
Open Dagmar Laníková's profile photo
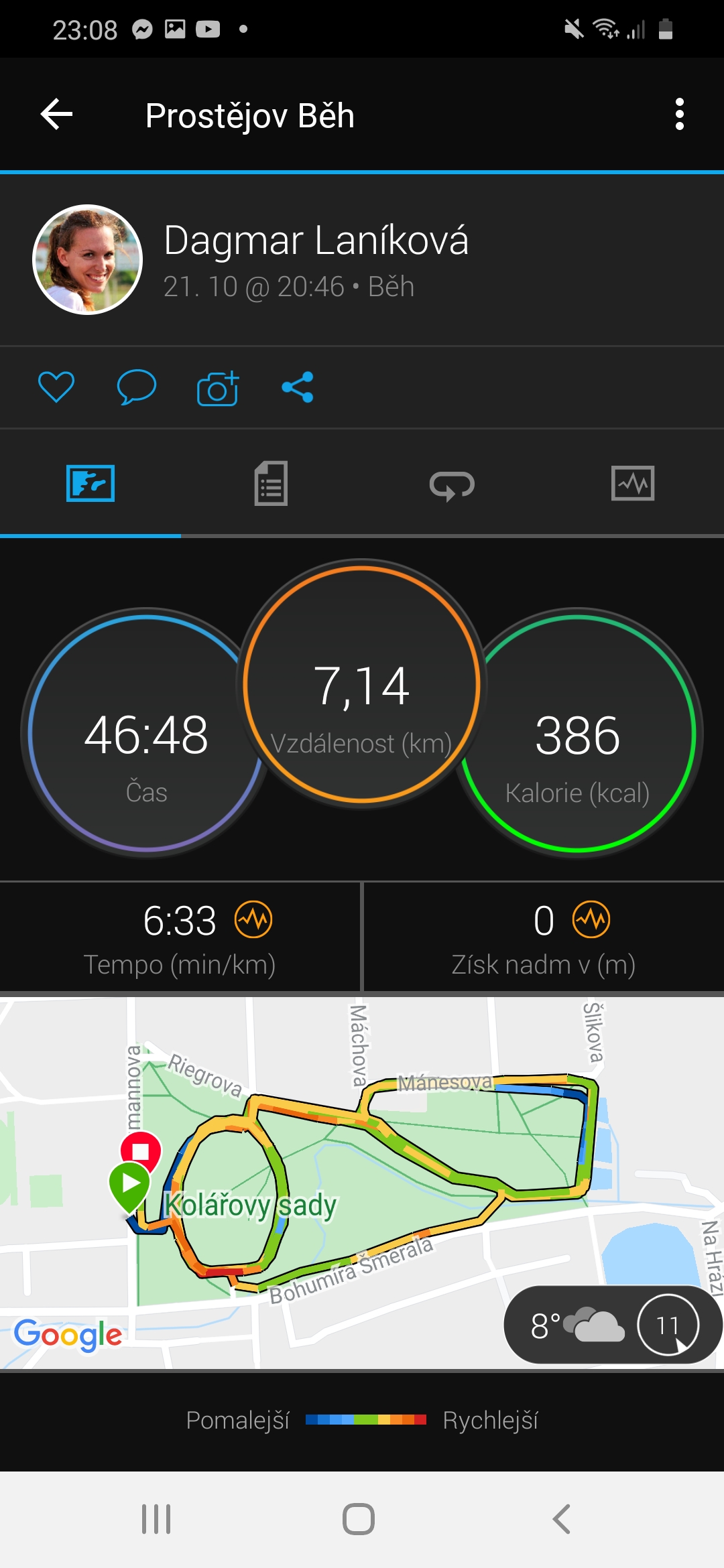pyautogui.click(x=87, y=259)
